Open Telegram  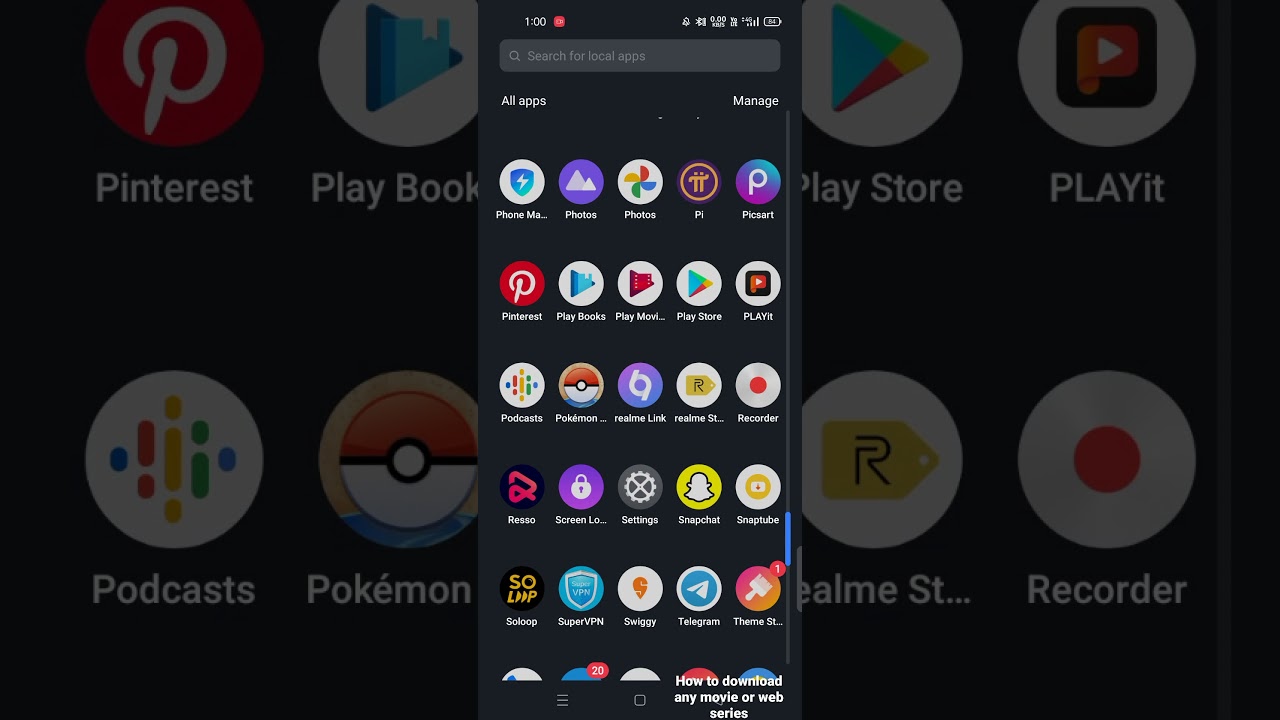click(699, 590)
